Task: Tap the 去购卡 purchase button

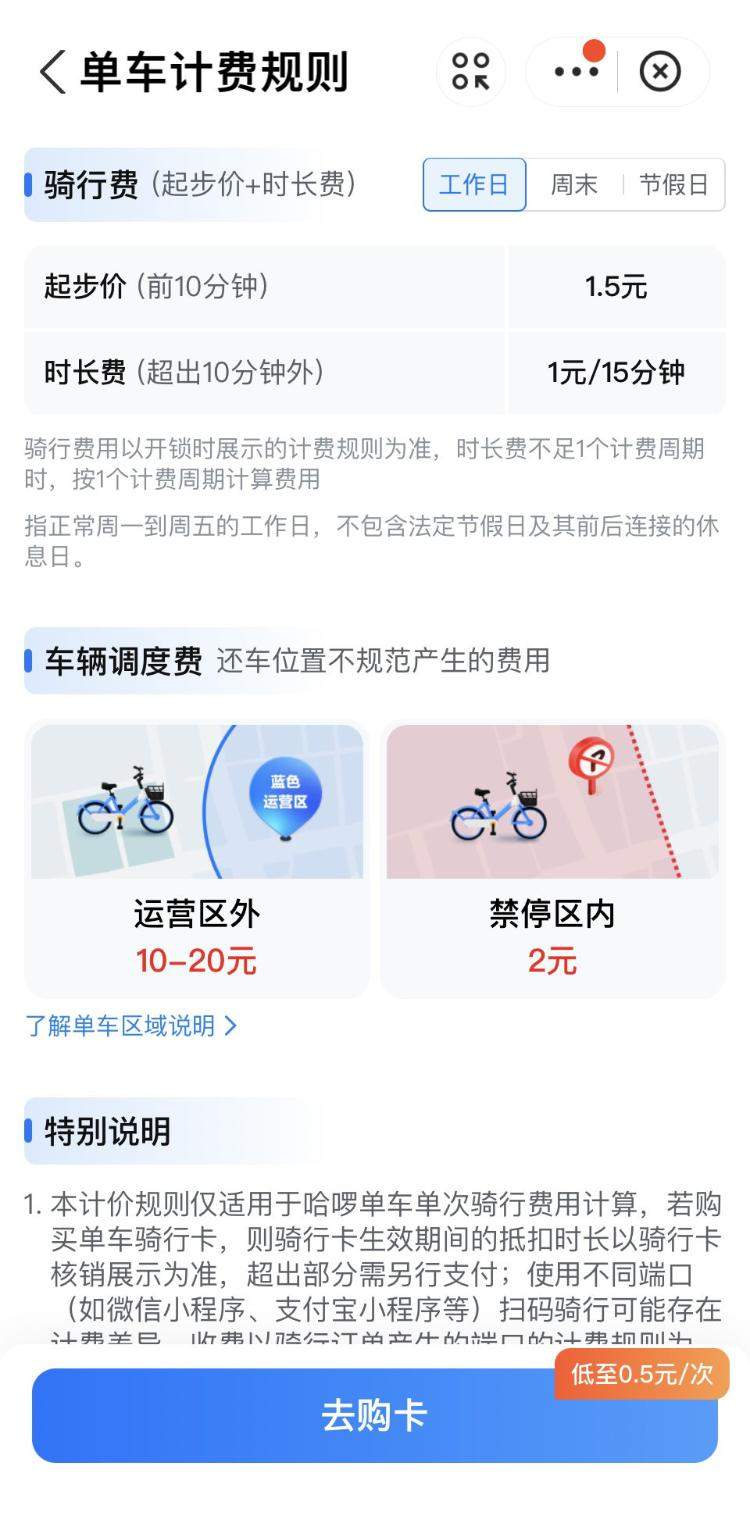Action: [x=375, y=1414]
